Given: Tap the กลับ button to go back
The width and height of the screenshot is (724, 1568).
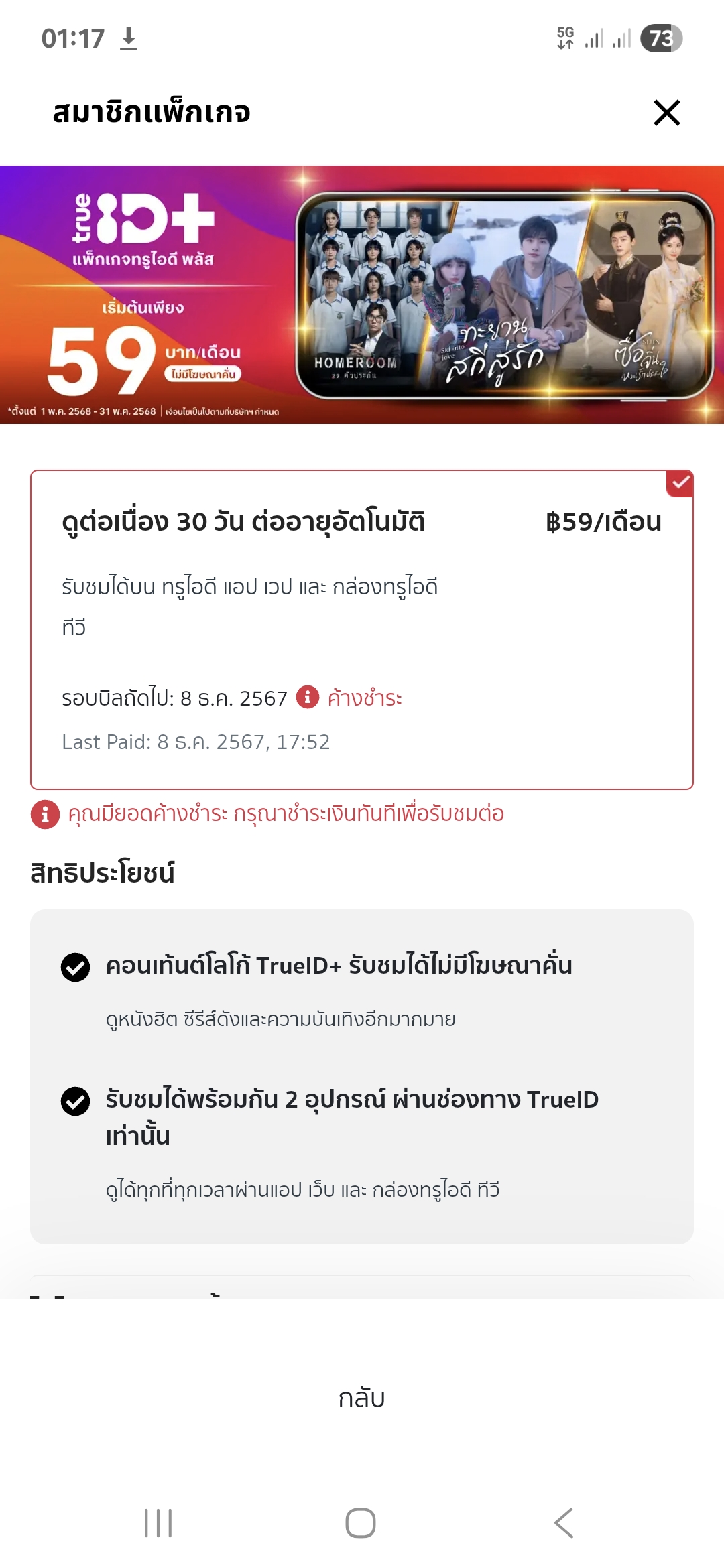Looking at the screenshot, I should click(362, 1398).
